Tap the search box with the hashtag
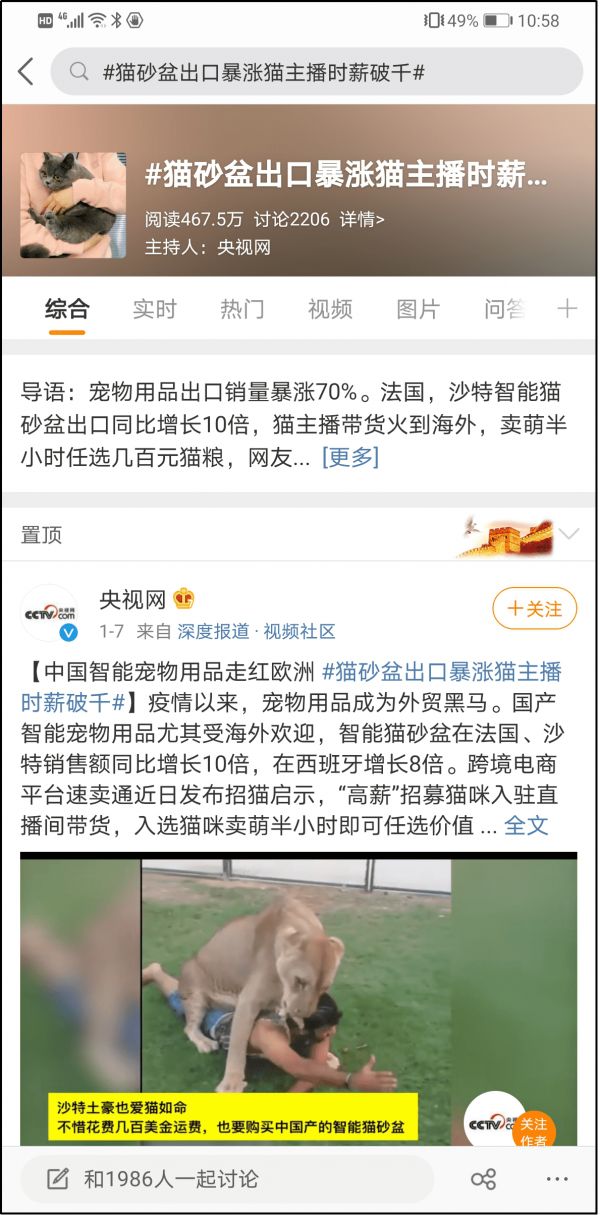 tap(316, 72)
